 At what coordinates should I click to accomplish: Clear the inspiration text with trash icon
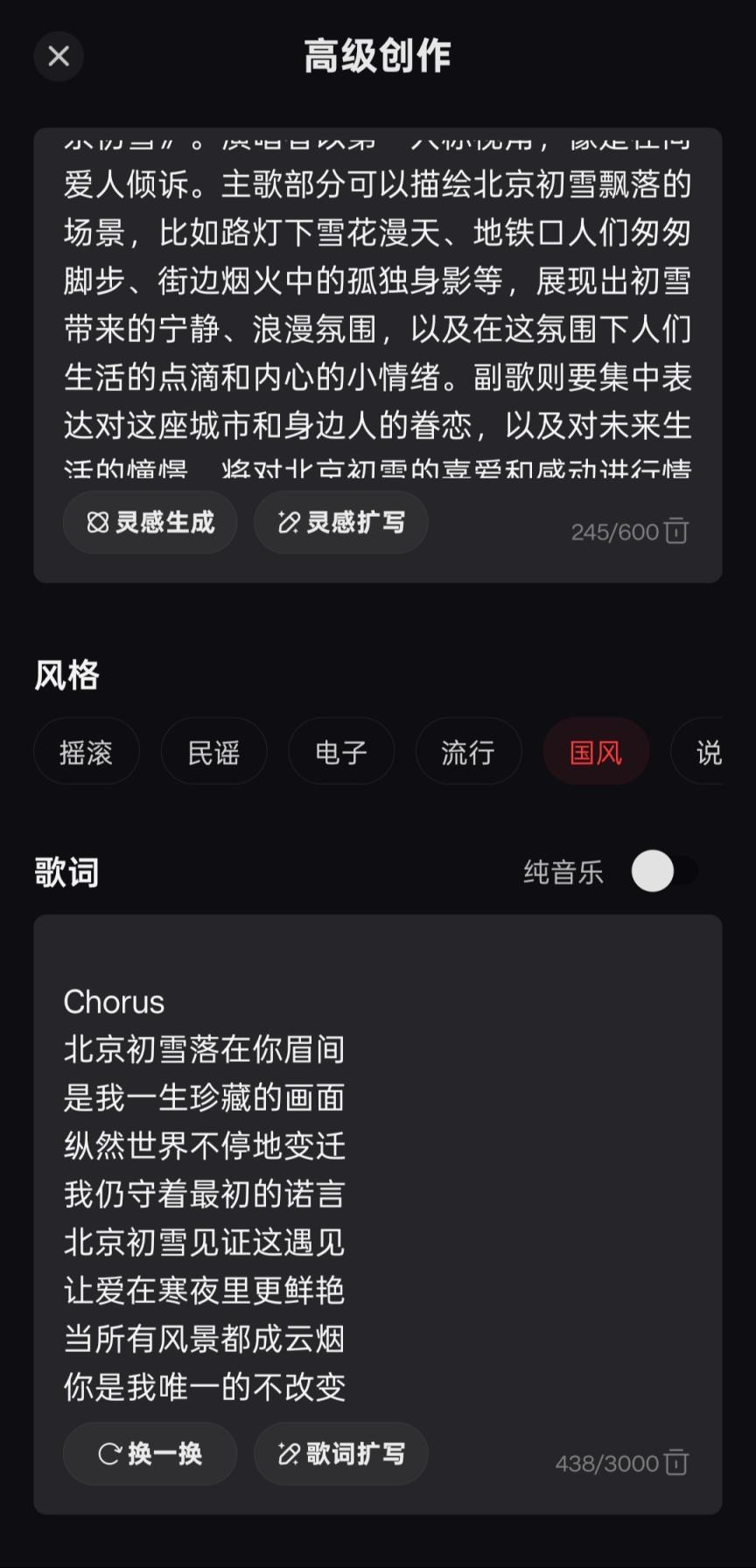pos(676,531)
